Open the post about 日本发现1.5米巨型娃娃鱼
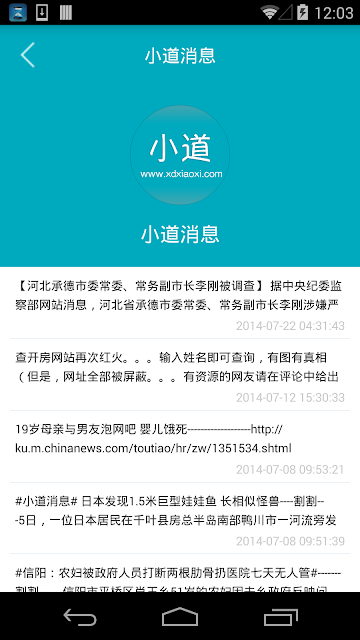 point(180,518)
